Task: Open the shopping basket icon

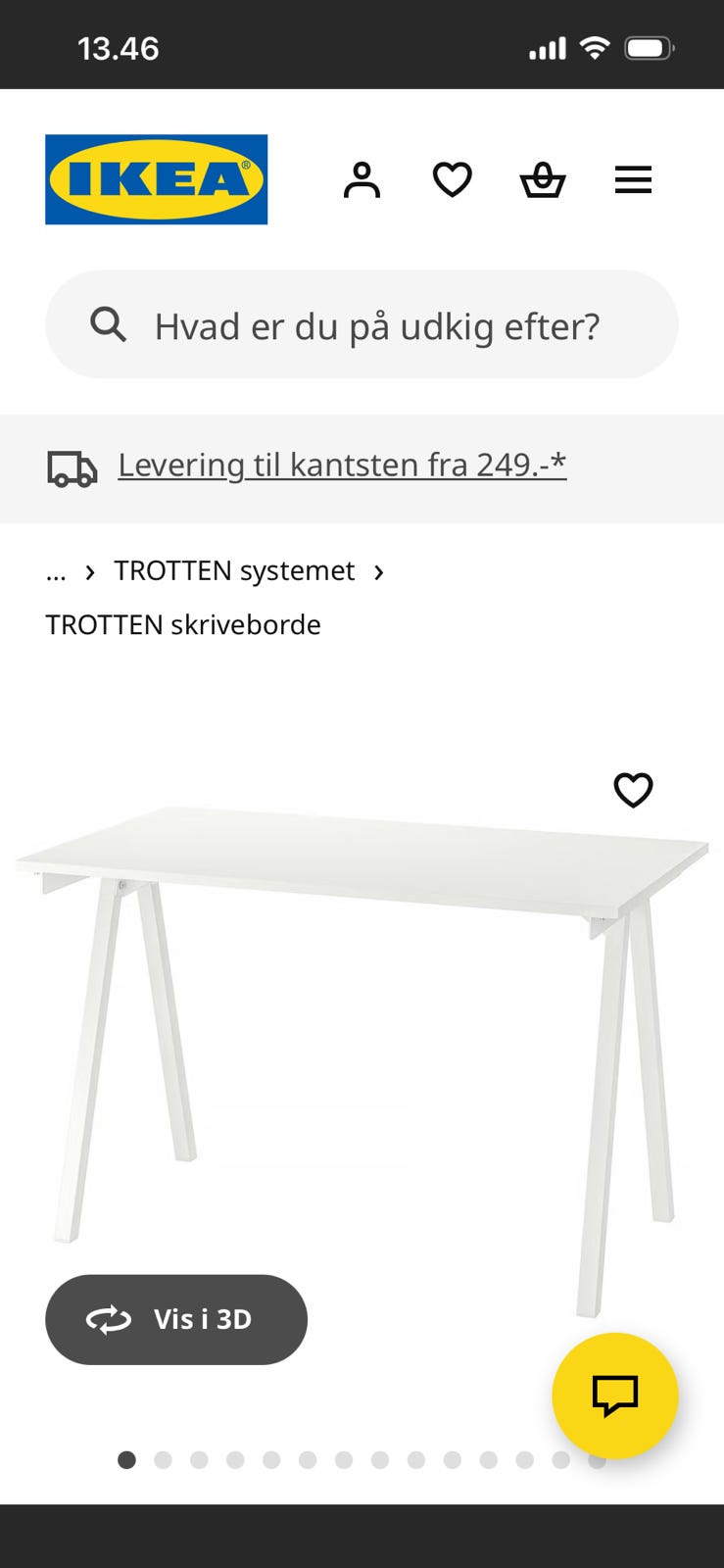Action: (543, 179)
